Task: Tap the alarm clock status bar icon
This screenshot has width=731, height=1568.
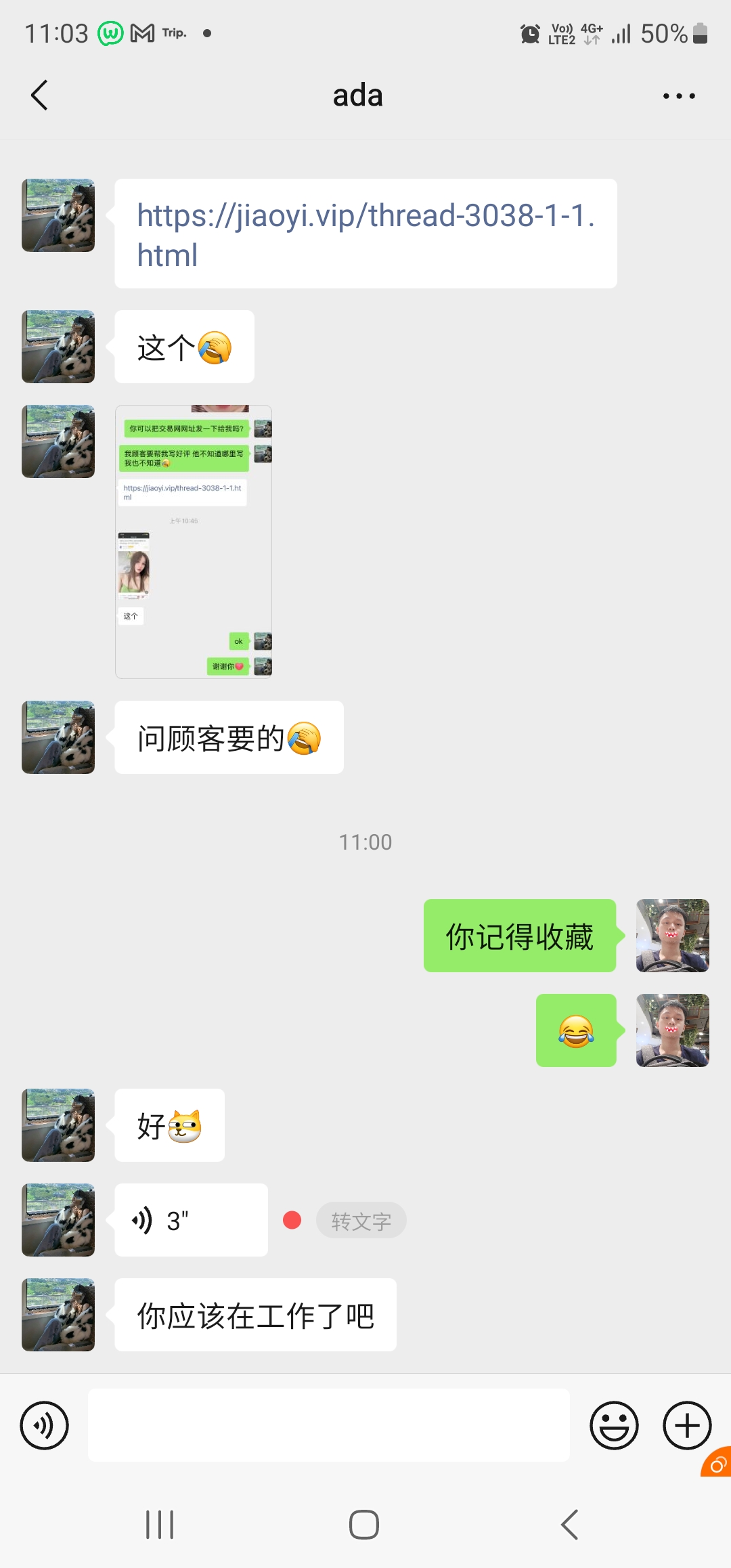Action: click(x=531, y=32)
